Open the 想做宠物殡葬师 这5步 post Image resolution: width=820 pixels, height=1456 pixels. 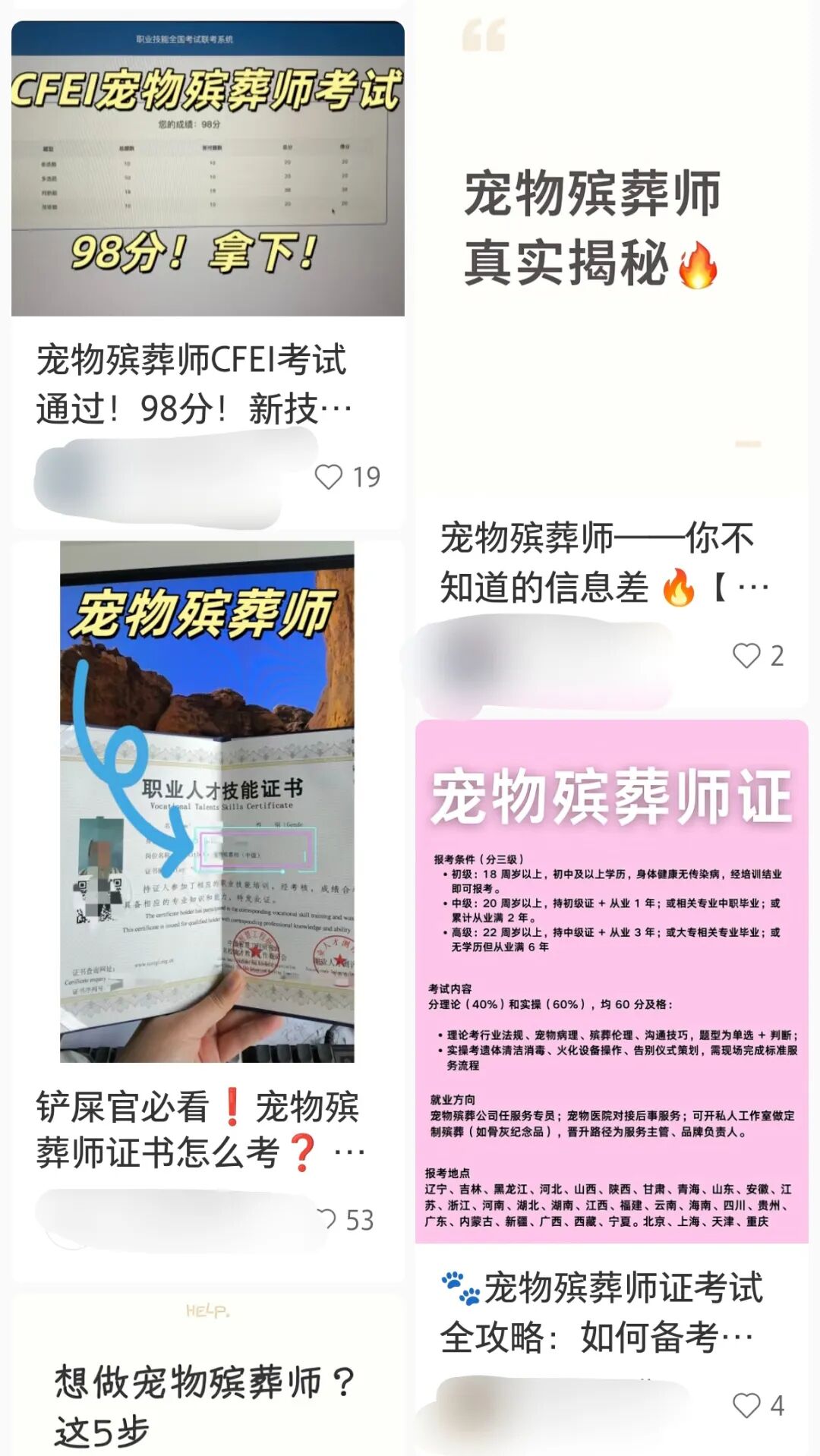point(207,1397)
